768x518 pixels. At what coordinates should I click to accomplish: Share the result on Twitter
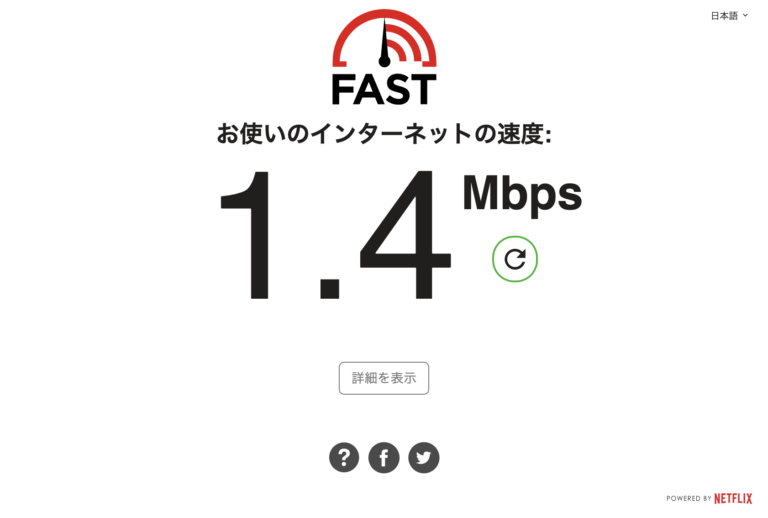click(x=424, y=458)
